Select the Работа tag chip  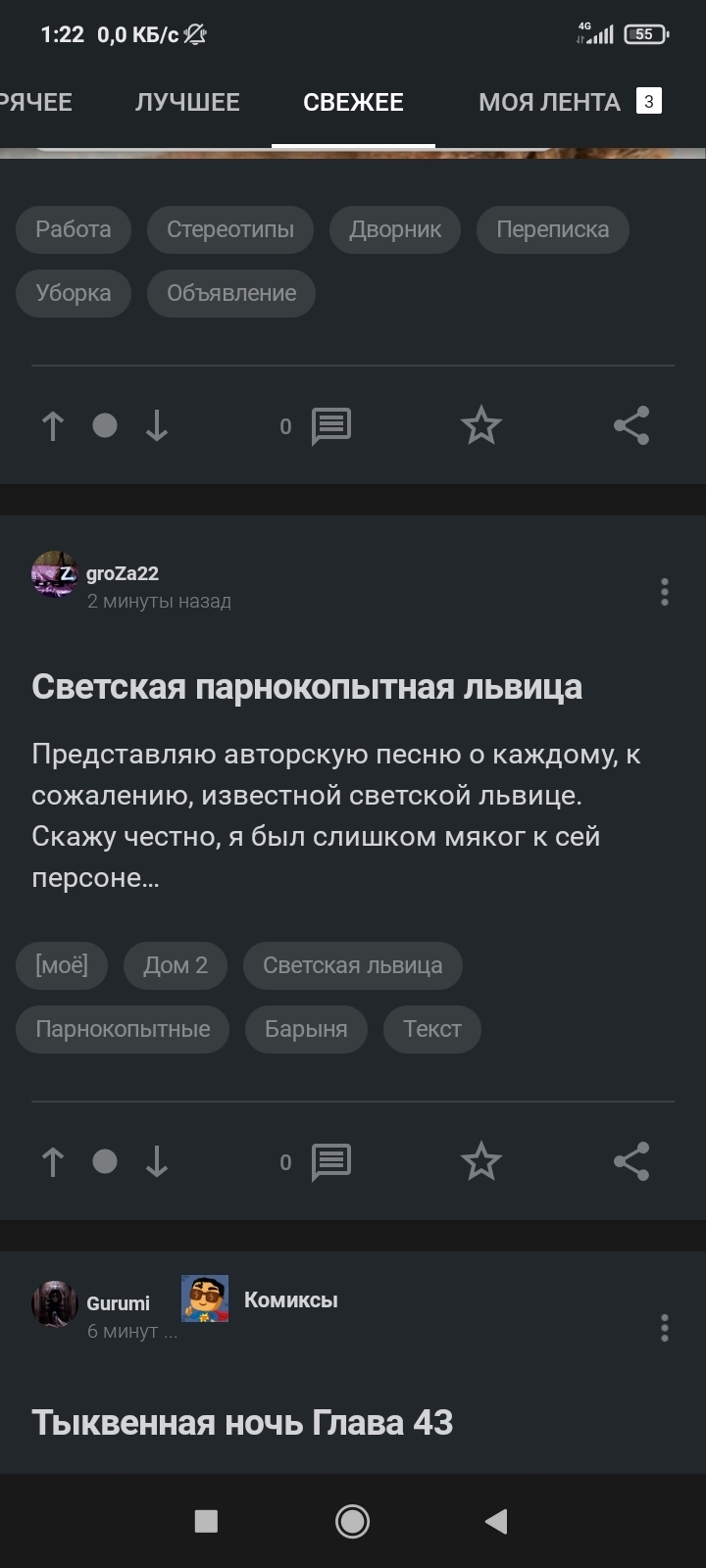(x=73, y=229)
